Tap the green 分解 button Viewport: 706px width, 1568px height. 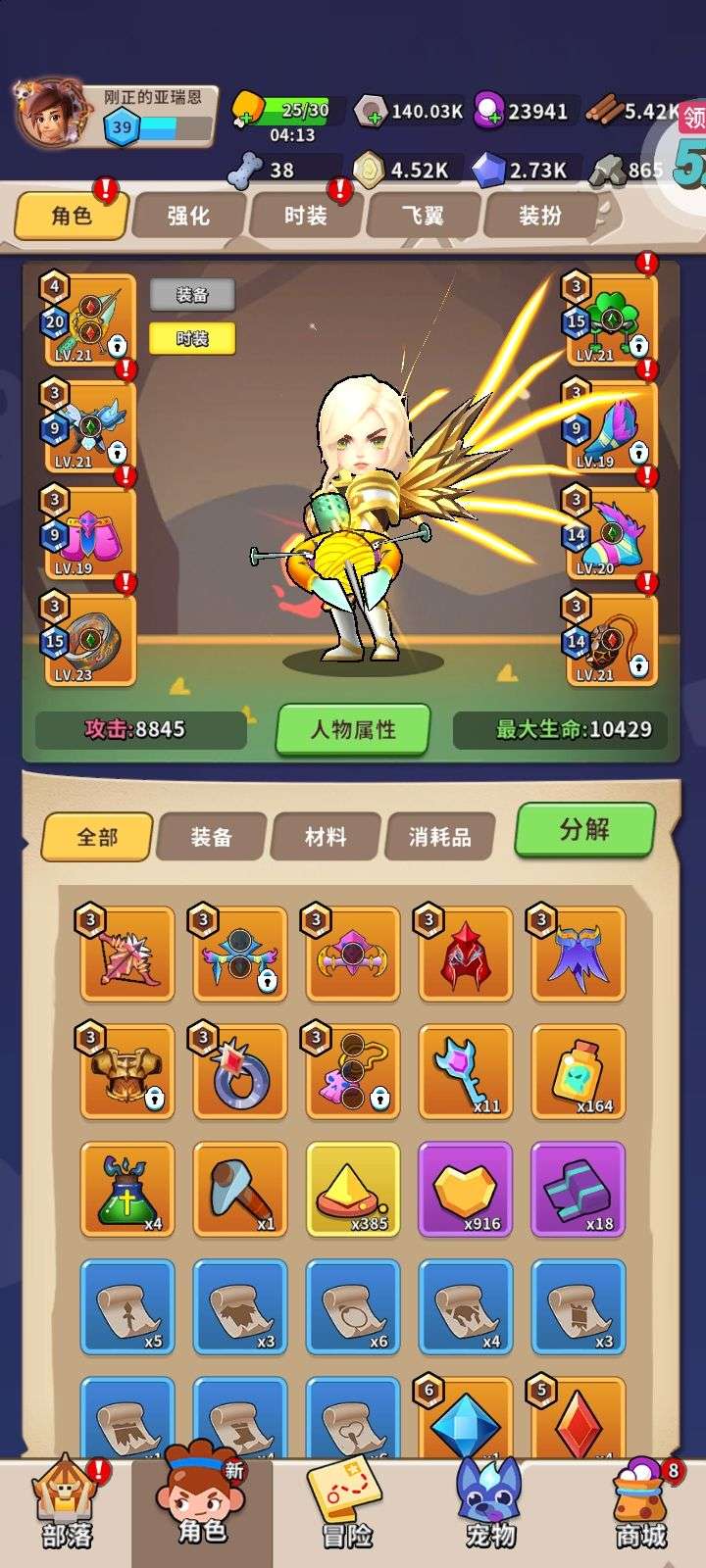coord(584,830)
